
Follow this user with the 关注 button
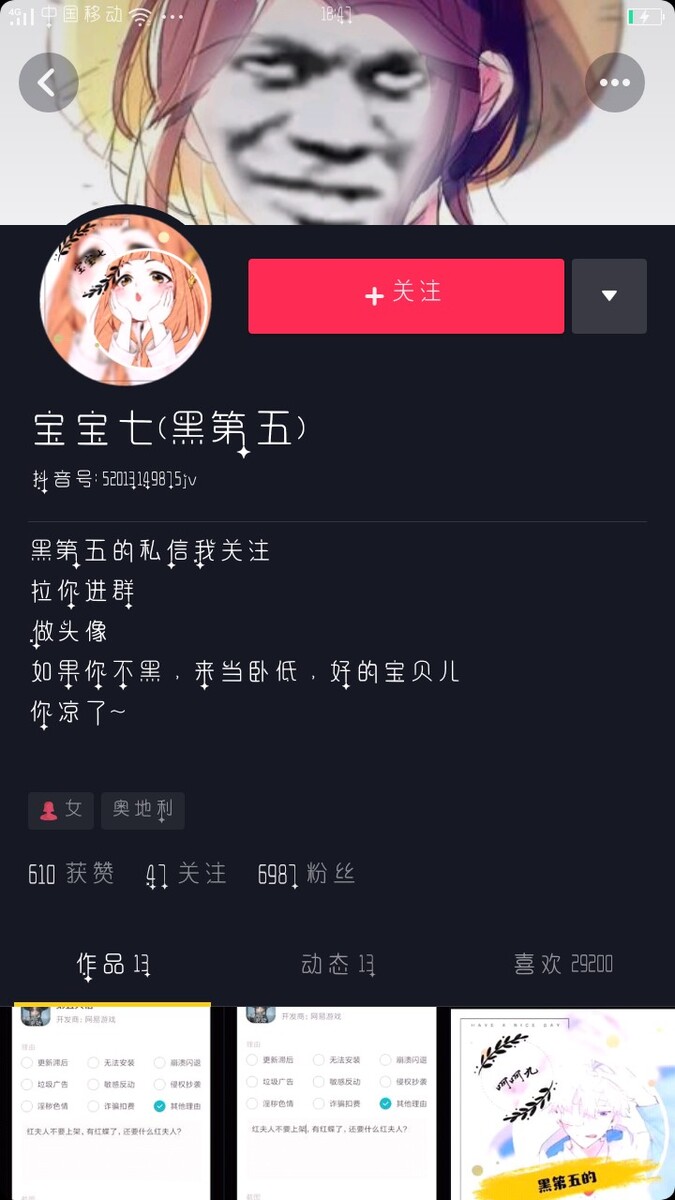coord(406,296)
